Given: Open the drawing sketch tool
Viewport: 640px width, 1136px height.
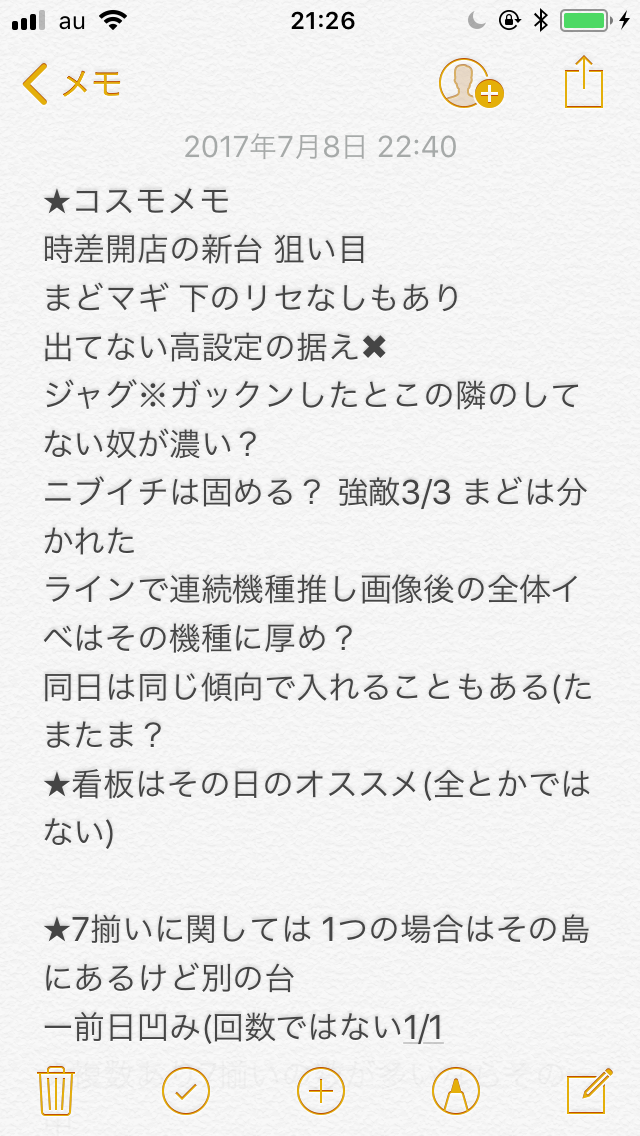Looking at the screenshot, I should point(456,1090).
